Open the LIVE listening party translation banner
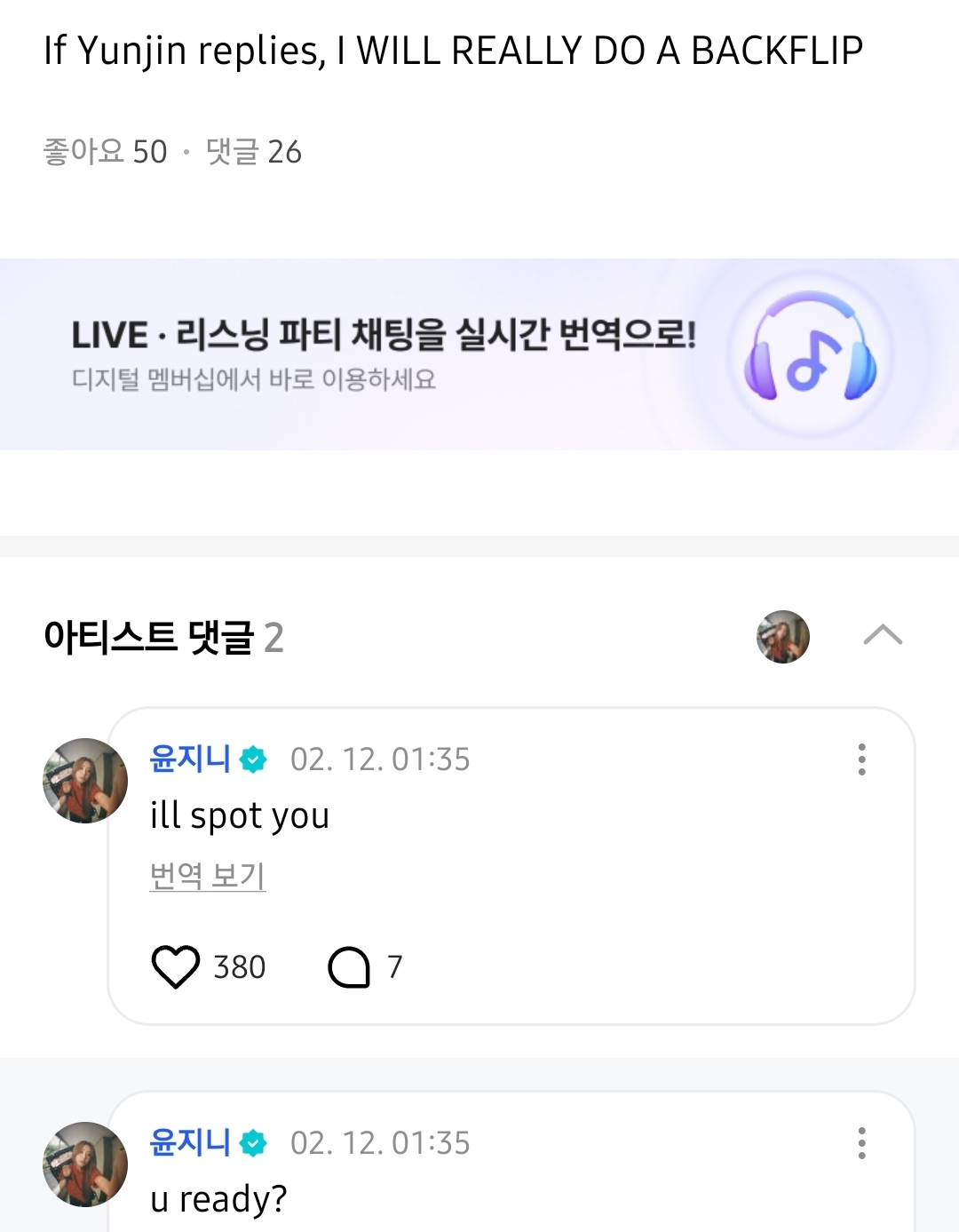The width and height of the screenshot is (959, 1232). pyautogui.click(x=479, y=354)
